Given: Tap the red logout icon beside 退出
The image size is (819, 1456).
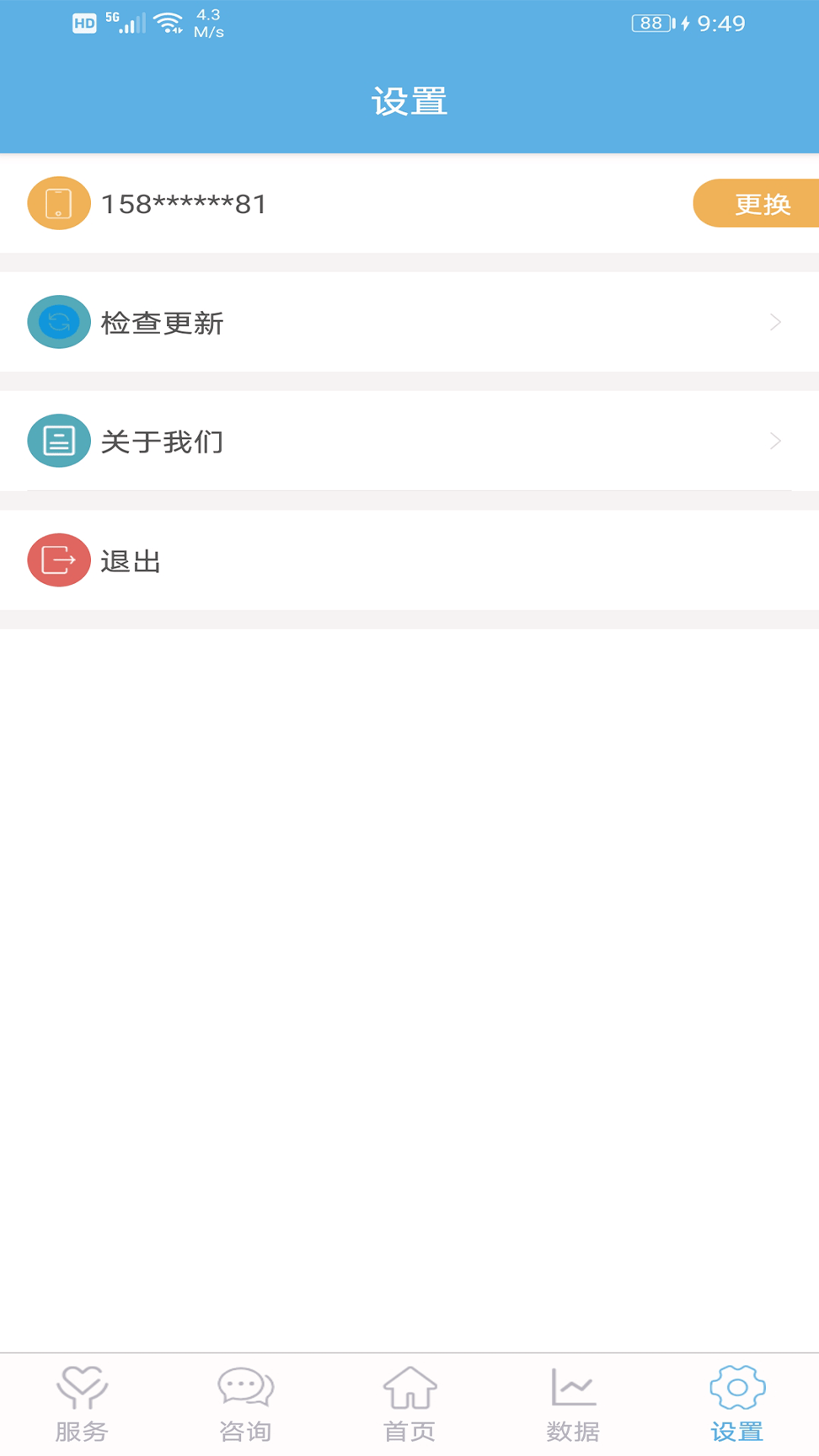Looking at the screenshot, I should (58, 559).
